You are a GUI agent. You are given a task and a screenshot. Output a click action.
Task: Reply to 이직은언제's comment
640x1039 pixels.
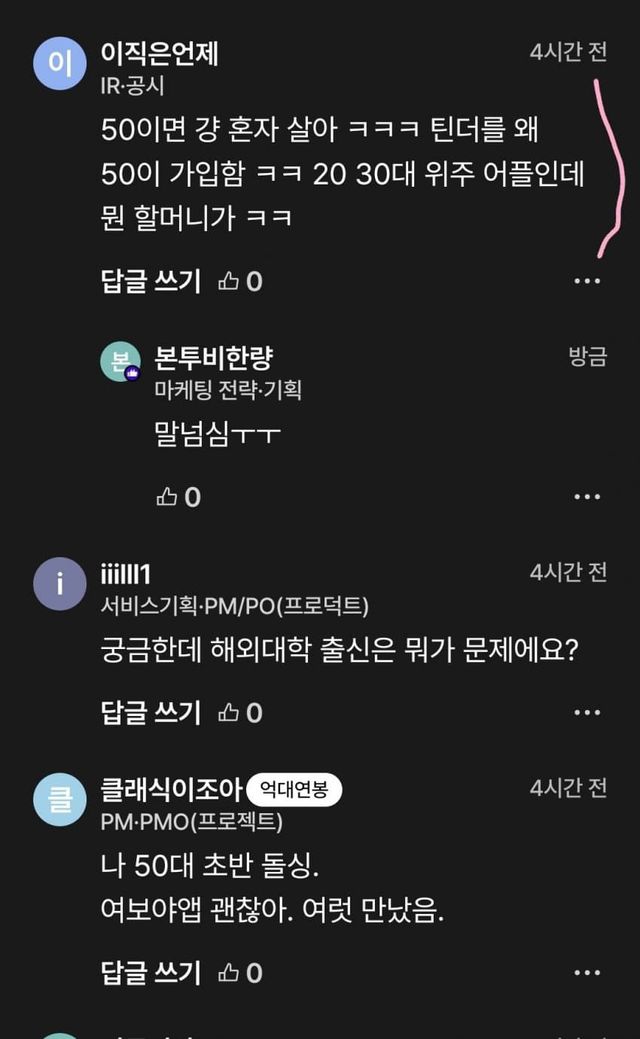[x=150, y=281]
